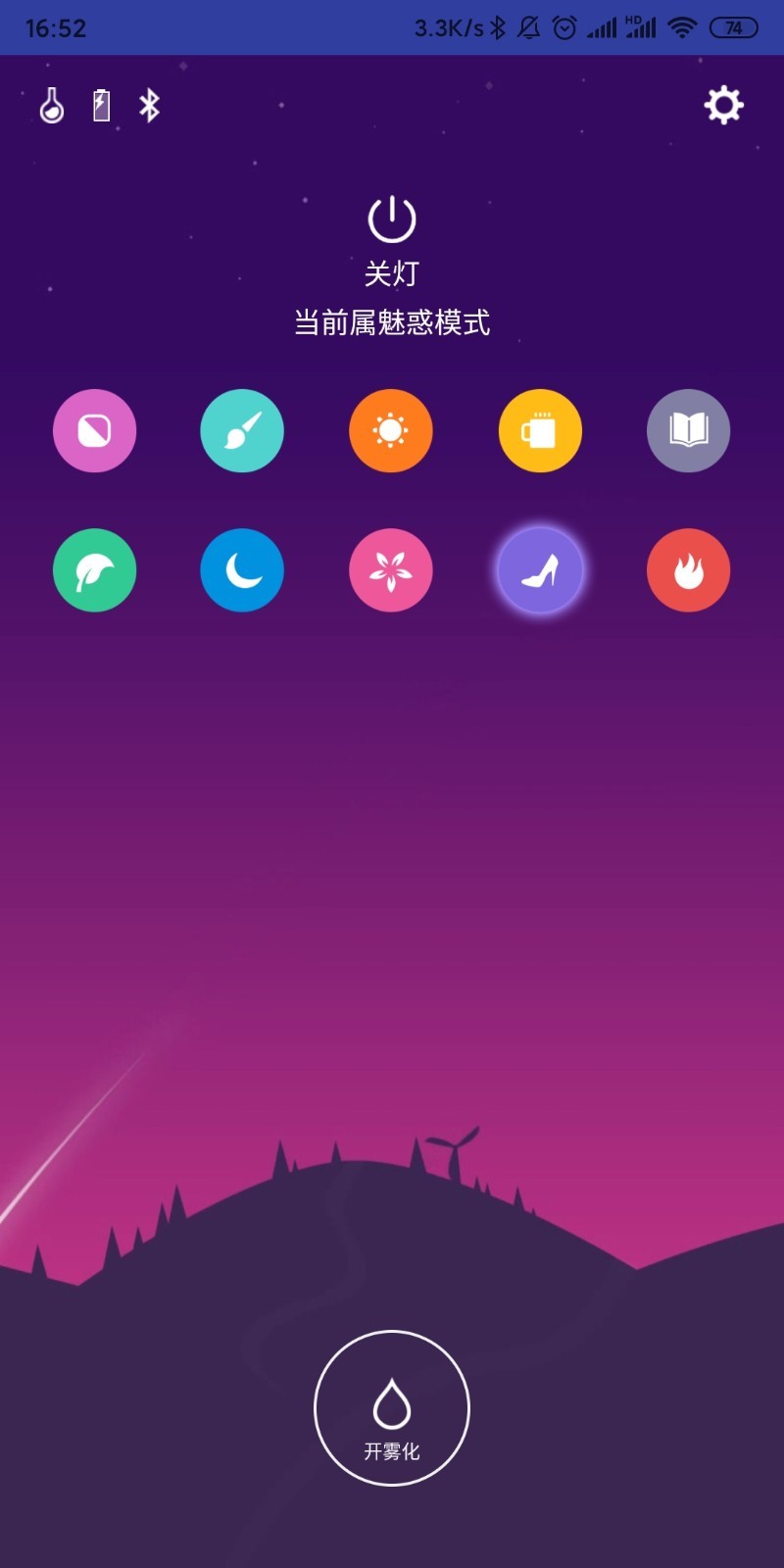Tap the purple high-heel charm mode
The height and width of the screenshot is (1568, 784).
click(x=540, y=570)
